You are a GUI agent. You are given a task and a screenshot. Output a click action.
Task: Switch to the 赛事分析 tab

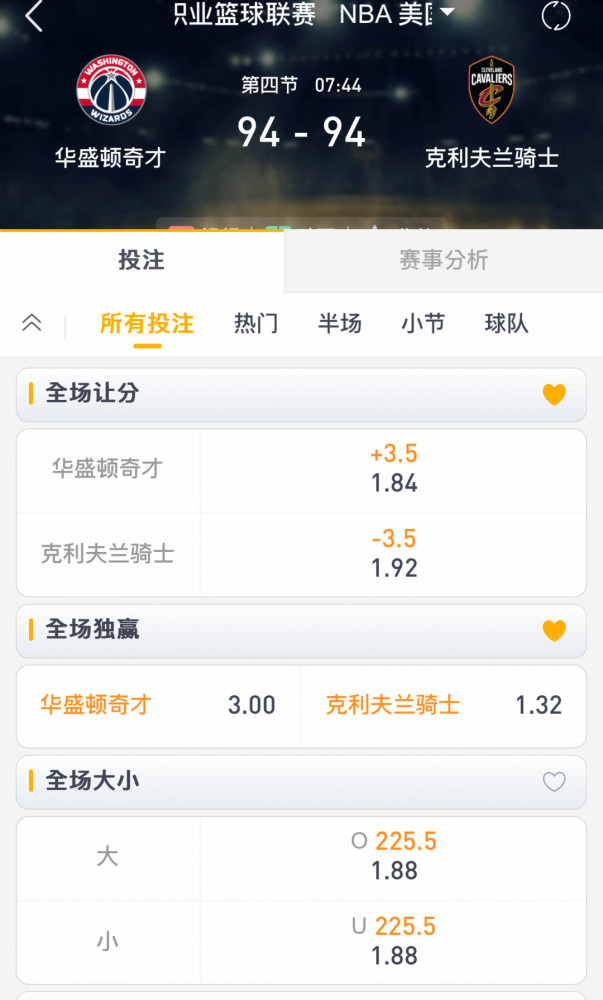tap(444, 260)
